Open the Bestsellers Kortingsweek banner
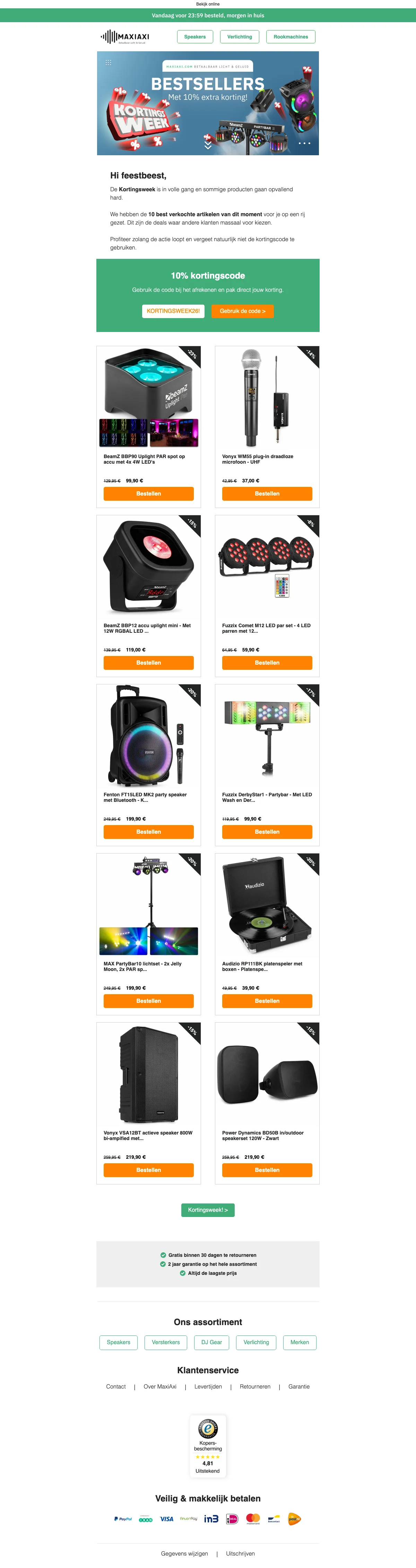 point(208,104)
